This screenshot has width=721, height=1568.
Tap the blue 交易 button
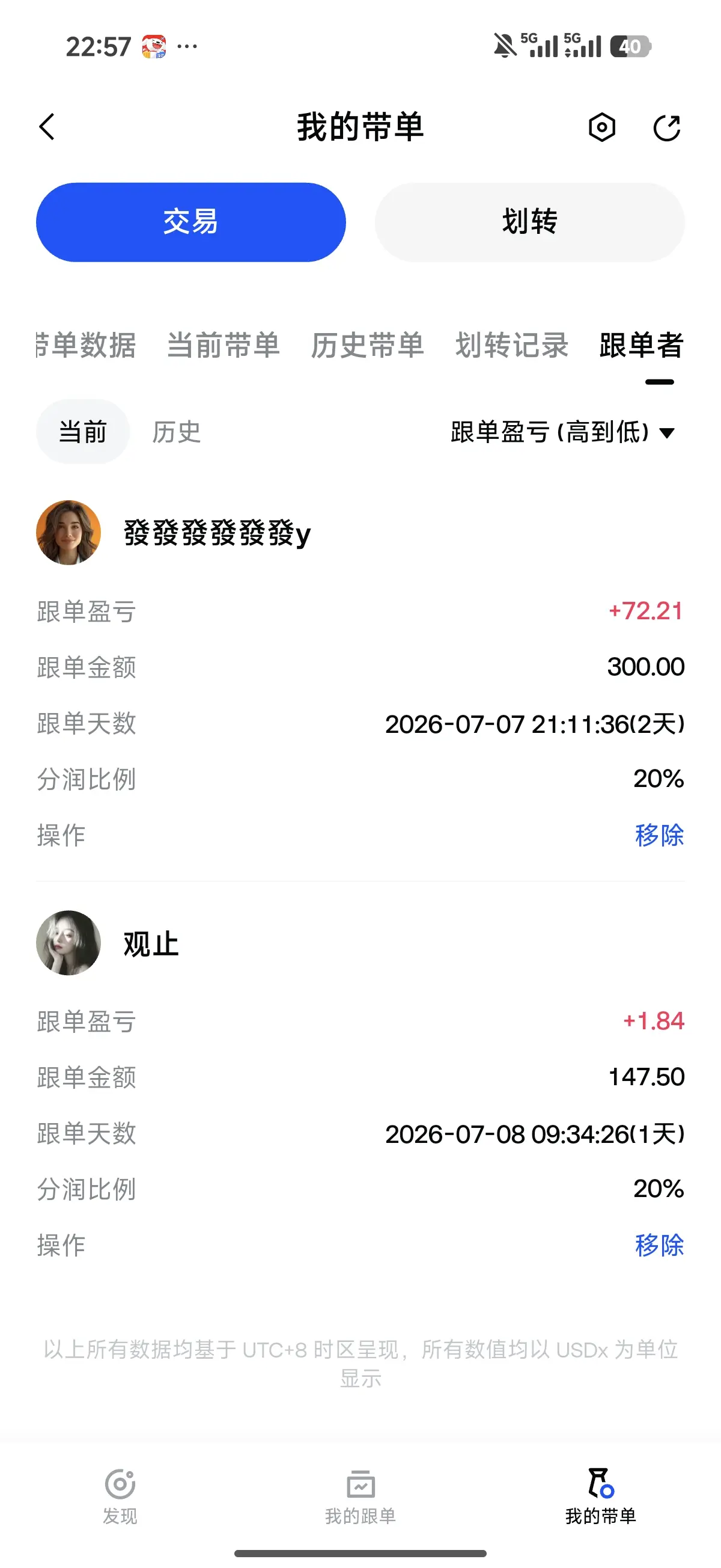191,222
